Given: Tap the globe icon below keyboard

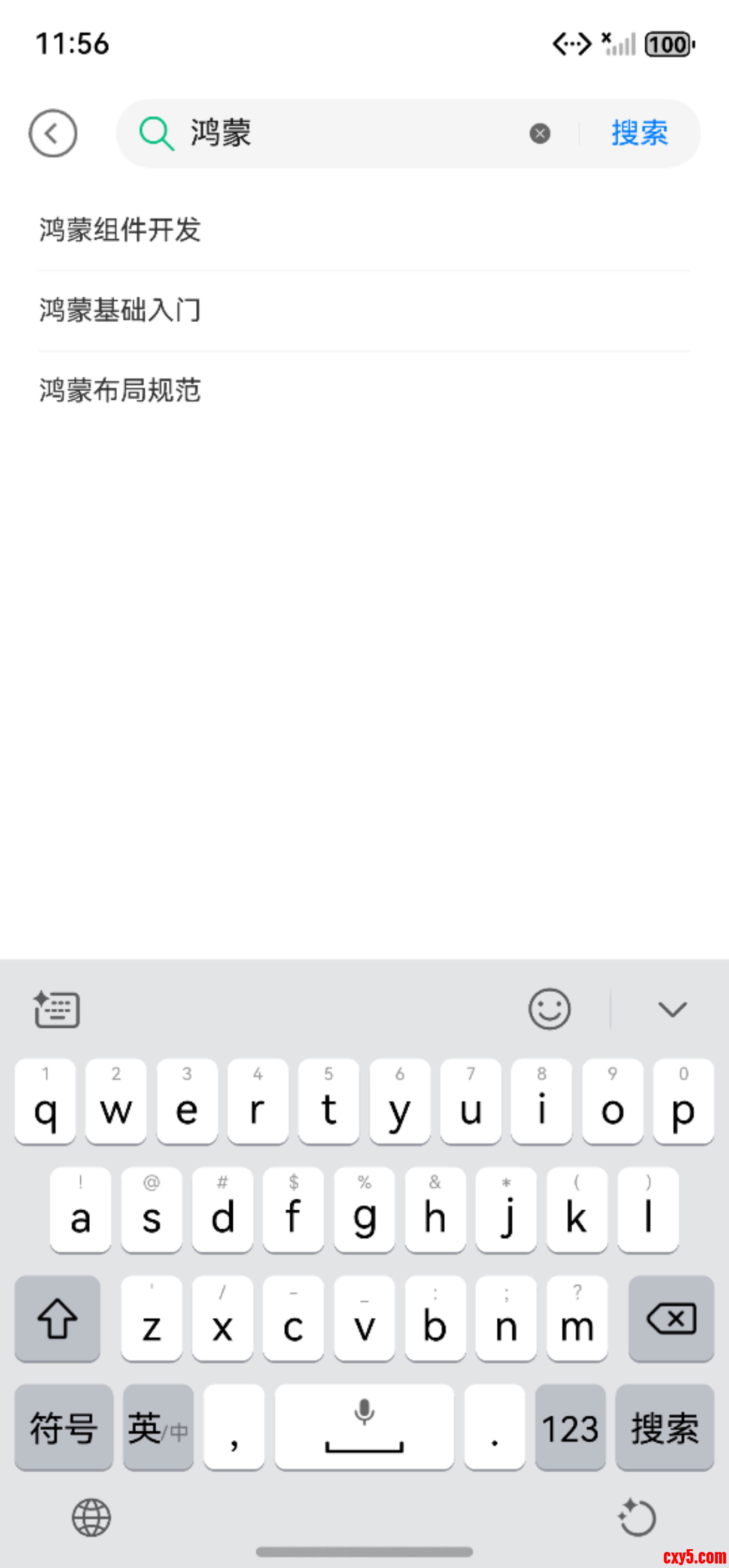Looking at the screenshot, I should [91, 1518].
